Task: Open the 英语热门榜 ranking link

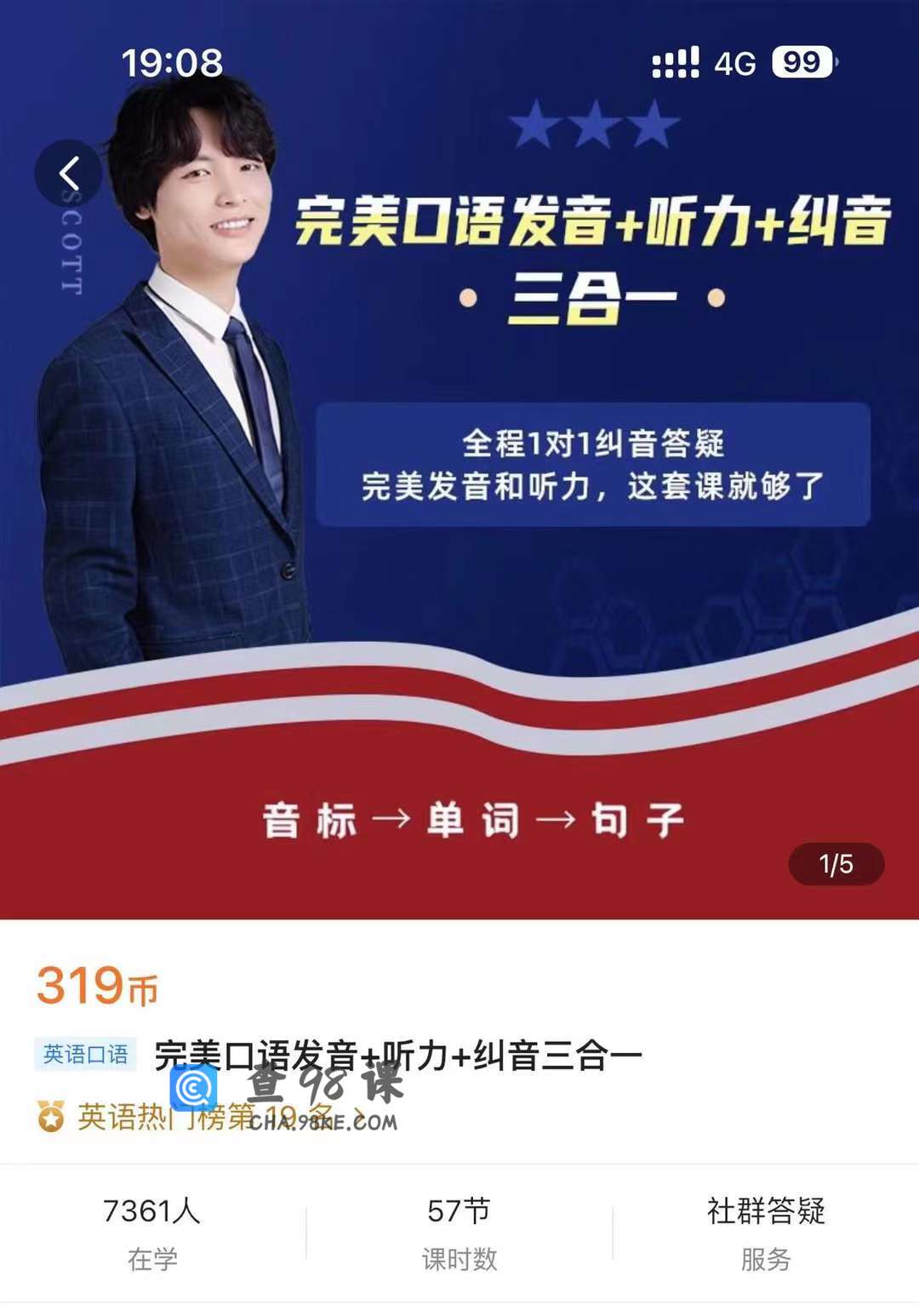Action: pos(203,1117)
